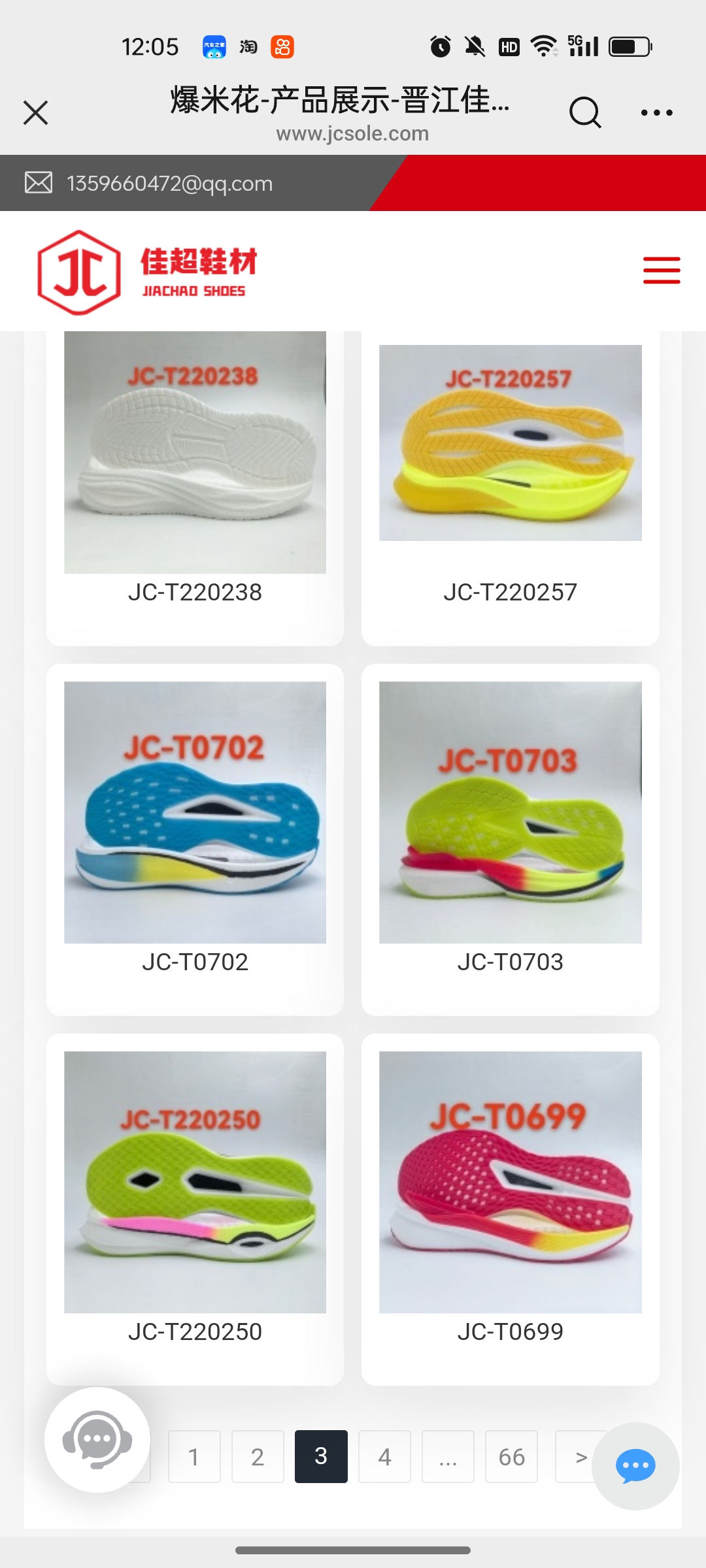706x1568 pixels.
Task: Tap the Jiachao Shoes logo to go home
Action: [147, 272]
